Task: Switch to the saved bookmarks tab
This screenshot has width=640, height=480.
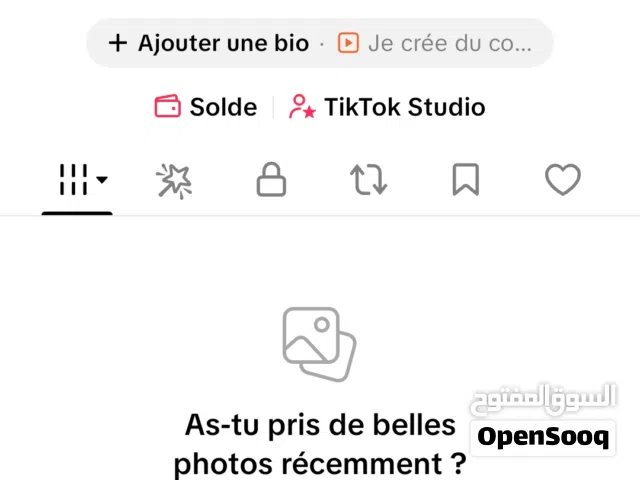Action: (465, 181)
